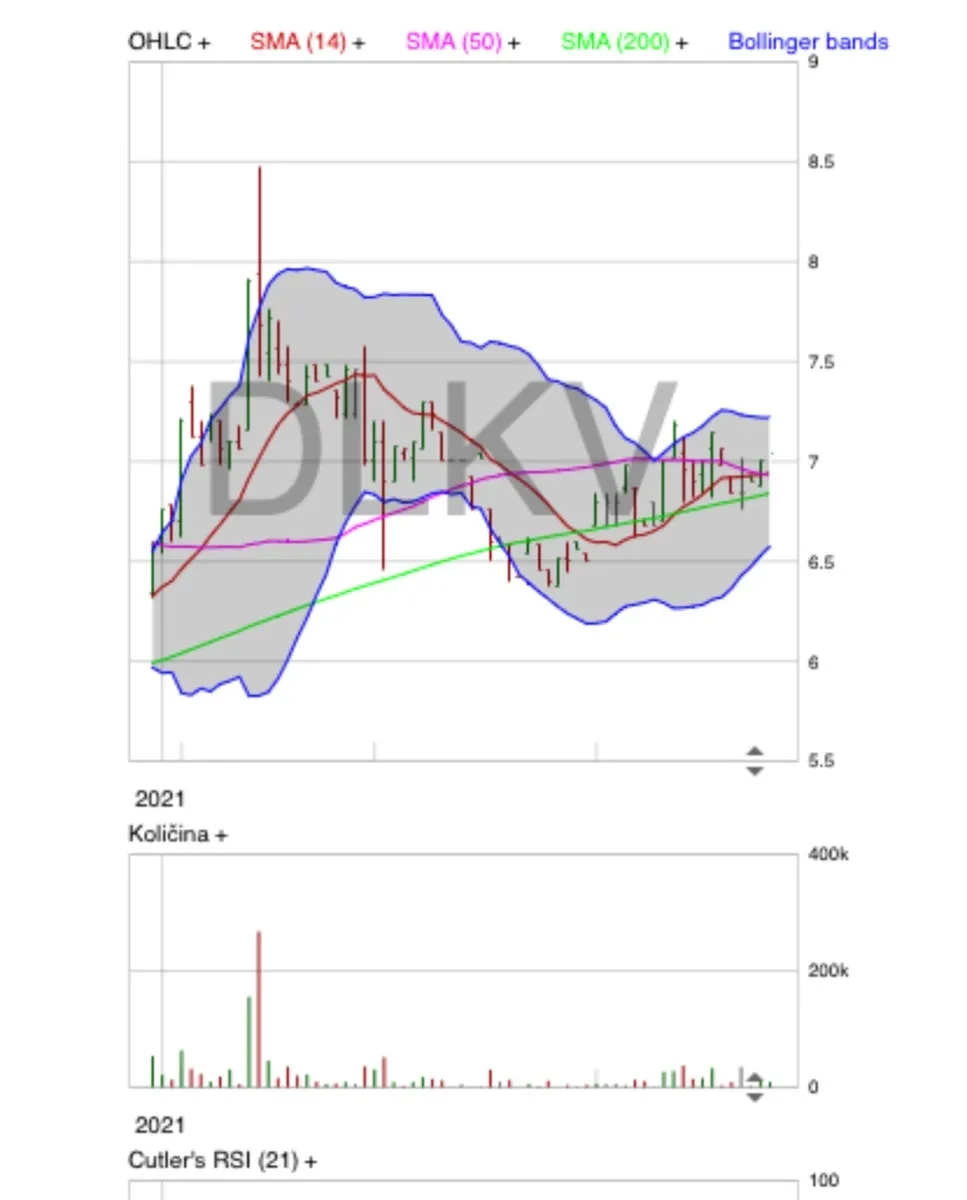Toggle the SMA (14) indicator
The width and height of the screenshot is (967, 1200).
pyautogui.click(x=307, y=42)
